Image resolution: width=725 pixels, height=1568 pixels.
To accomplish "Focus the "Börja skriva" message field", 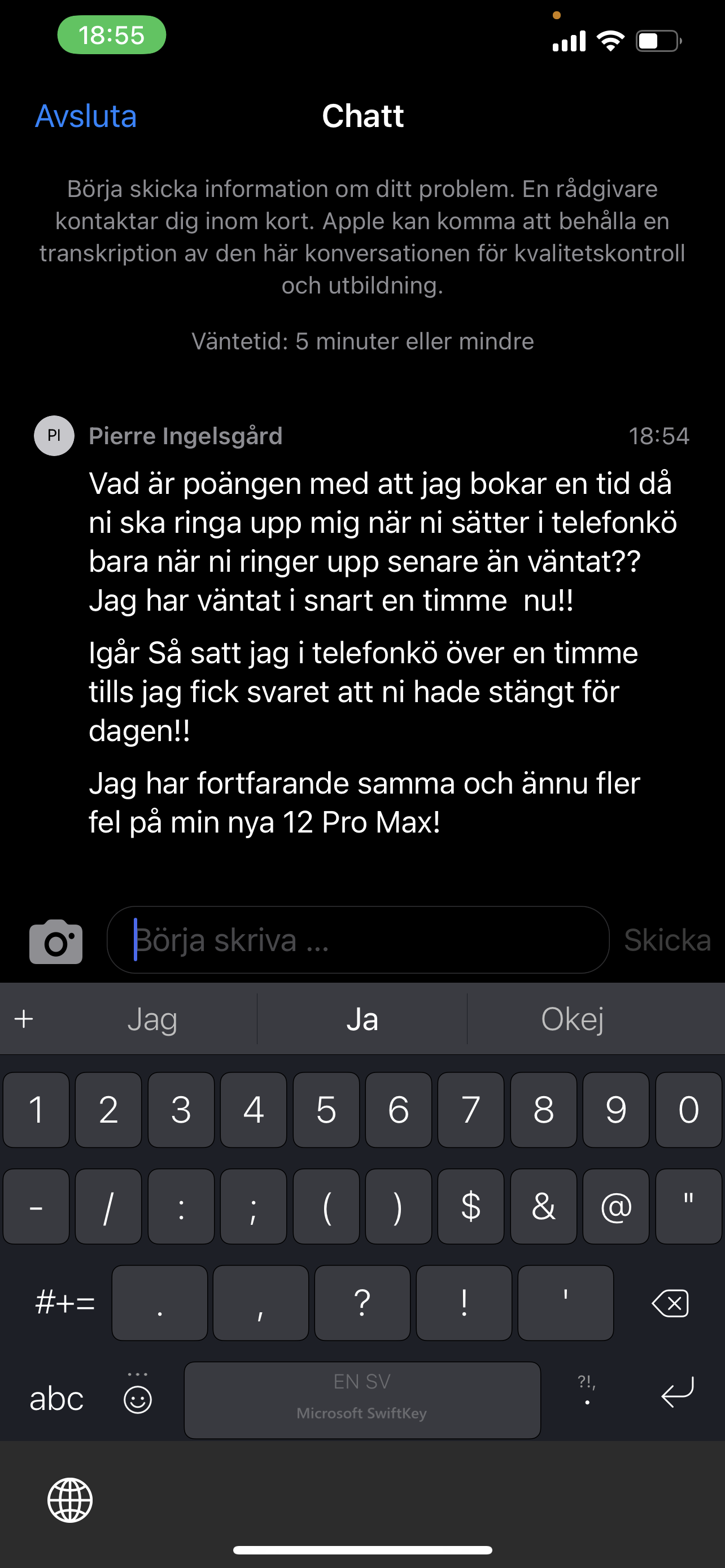I will point(358,940).
